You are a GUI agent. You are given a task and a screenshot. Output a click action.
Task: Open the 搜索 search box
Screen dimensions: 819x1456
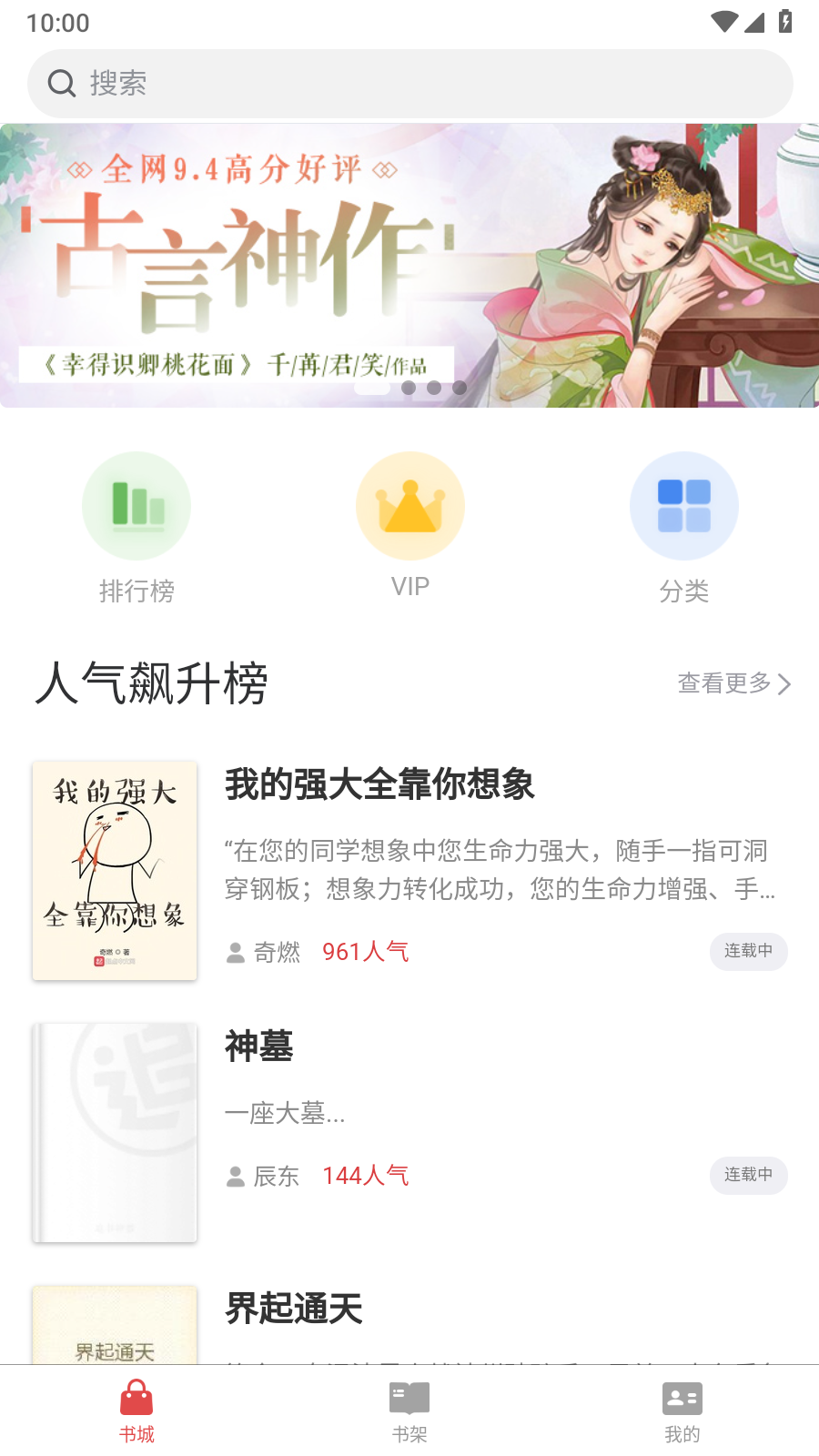tap(409, 84)
